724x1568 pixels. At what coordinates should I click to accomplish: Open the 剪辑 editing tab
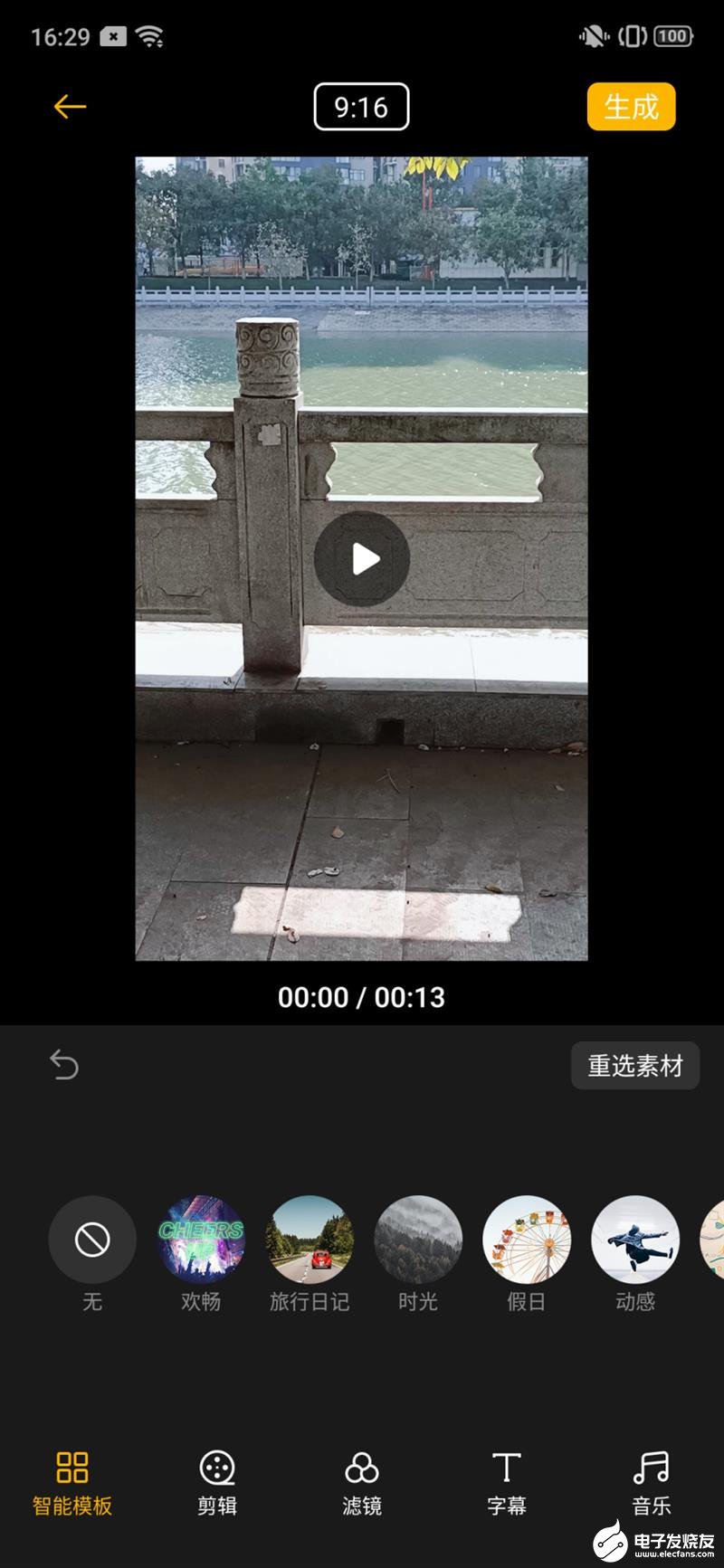click(217, 1482)
